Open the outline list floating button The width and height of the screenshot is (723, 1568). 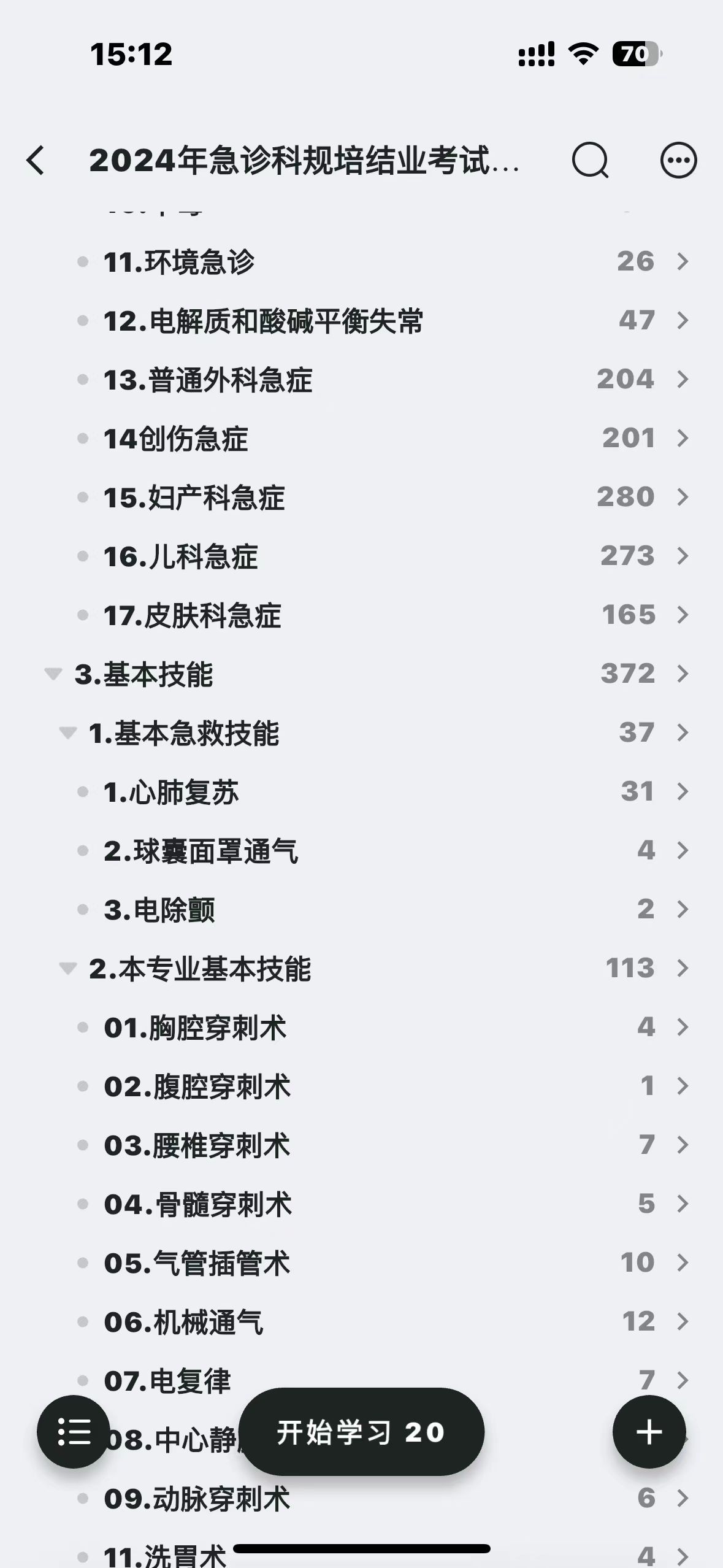[74, 1432]
